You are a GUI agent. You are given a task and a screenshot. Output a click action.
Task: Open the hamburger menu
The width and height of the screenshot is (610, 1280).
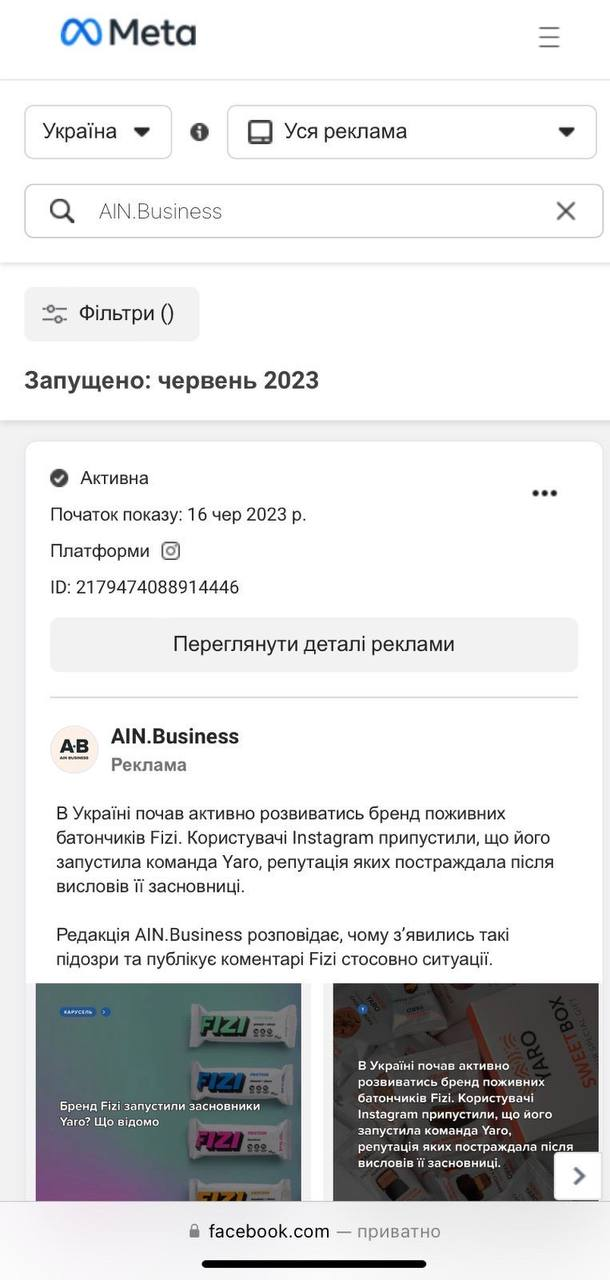[548, 36]
